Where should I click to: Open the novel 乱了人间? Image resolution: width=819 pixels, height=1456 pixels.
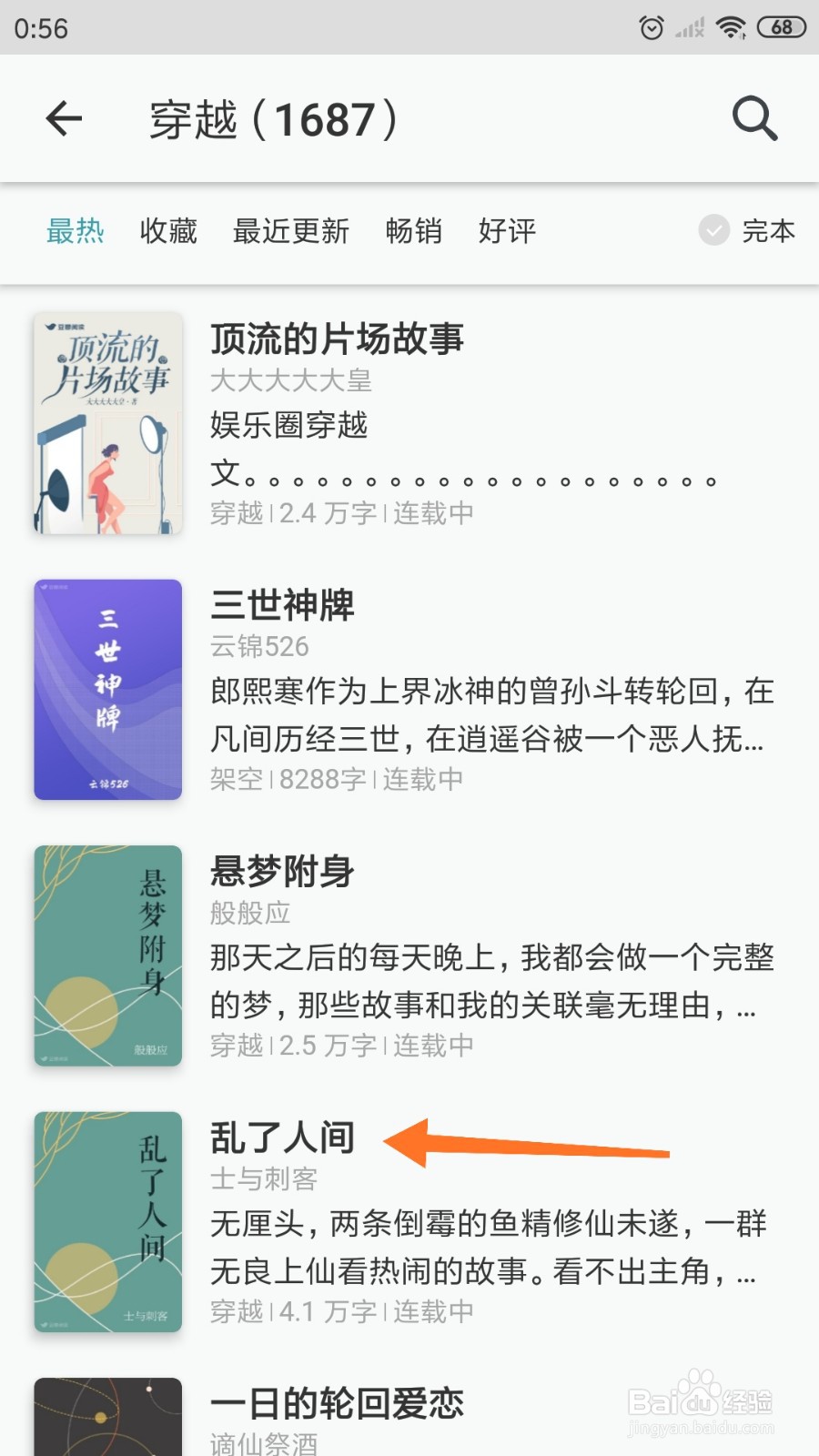[282, 1137]
